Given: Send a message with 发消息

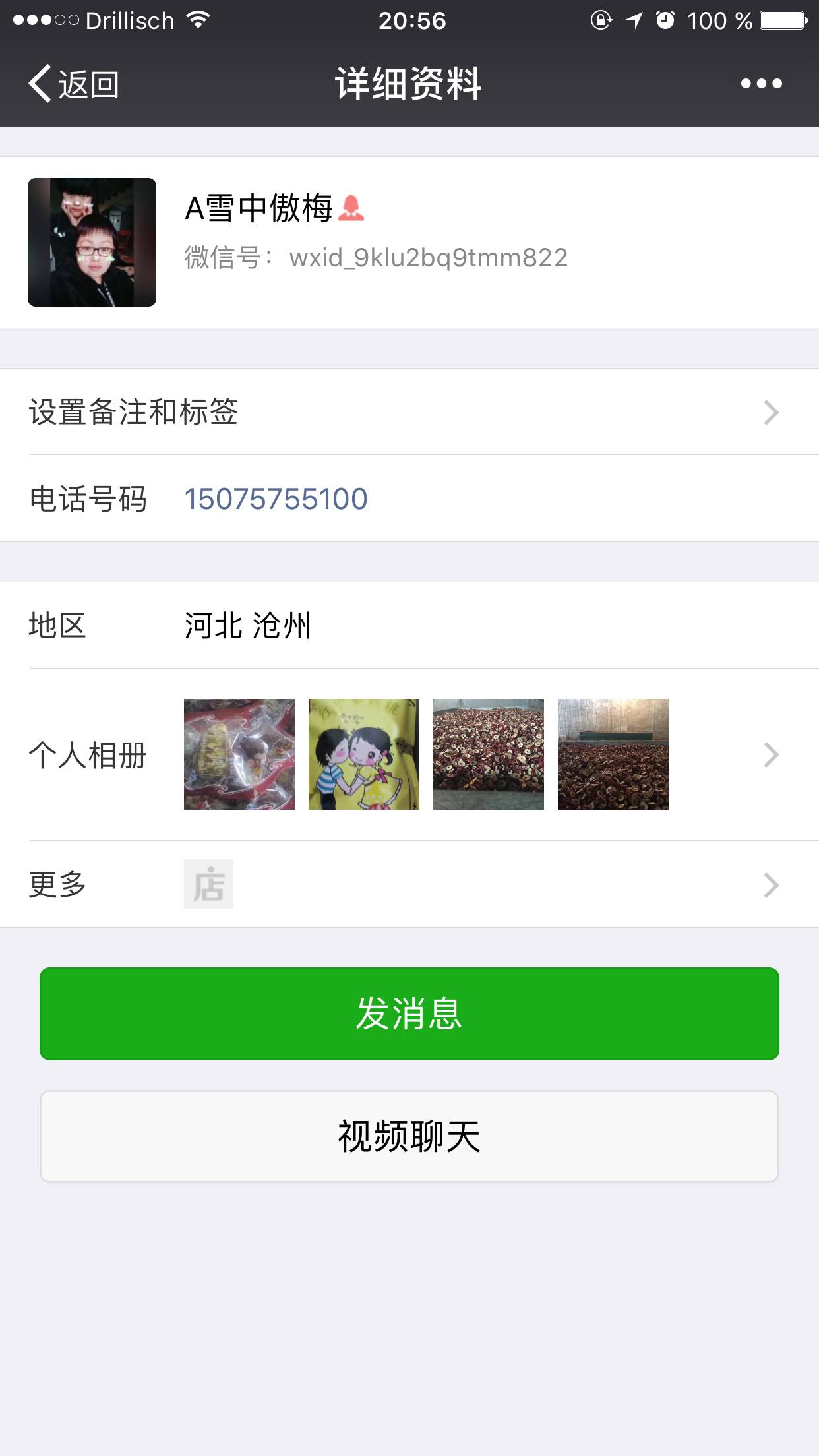Looking at the screenshot, I should point(409,1014).
